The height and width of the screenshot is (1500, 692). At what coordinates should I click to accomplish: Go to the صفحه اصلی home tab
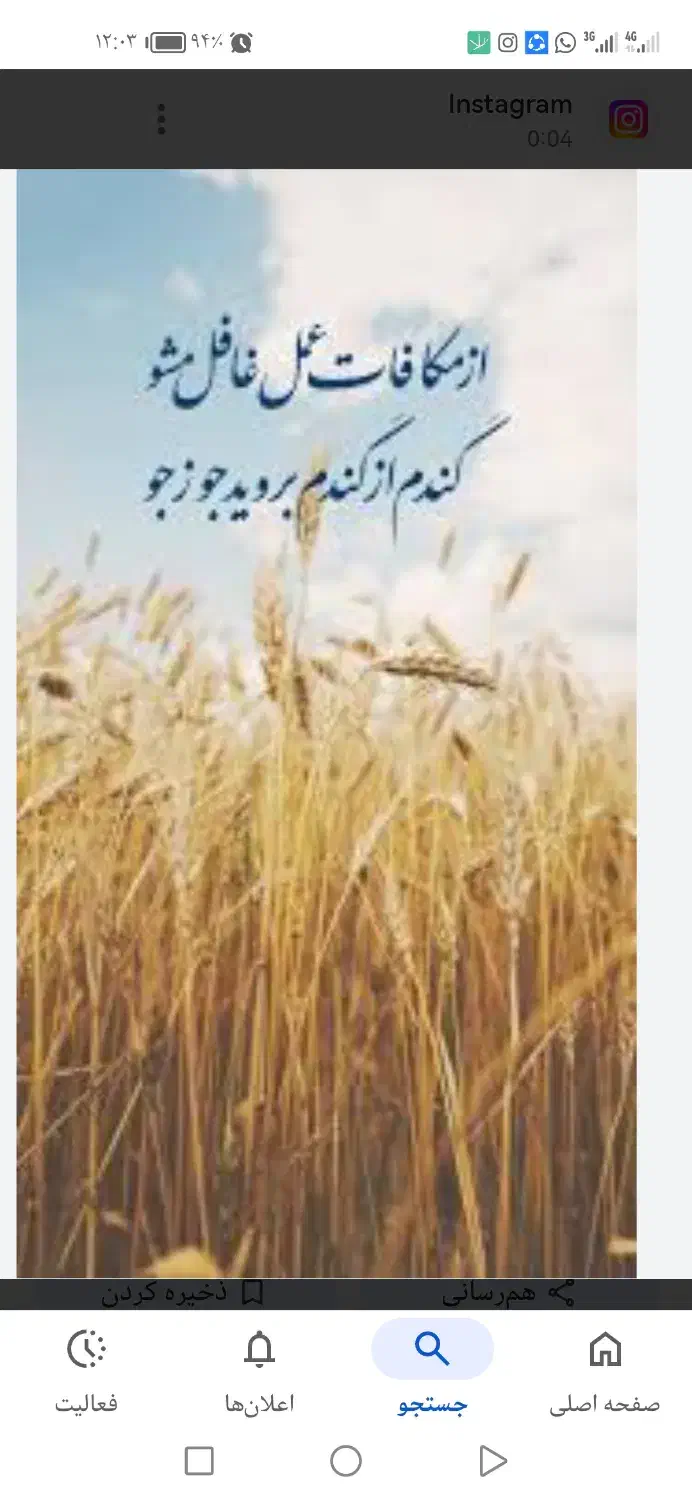pyautogui.click(x=604, y=1370)
